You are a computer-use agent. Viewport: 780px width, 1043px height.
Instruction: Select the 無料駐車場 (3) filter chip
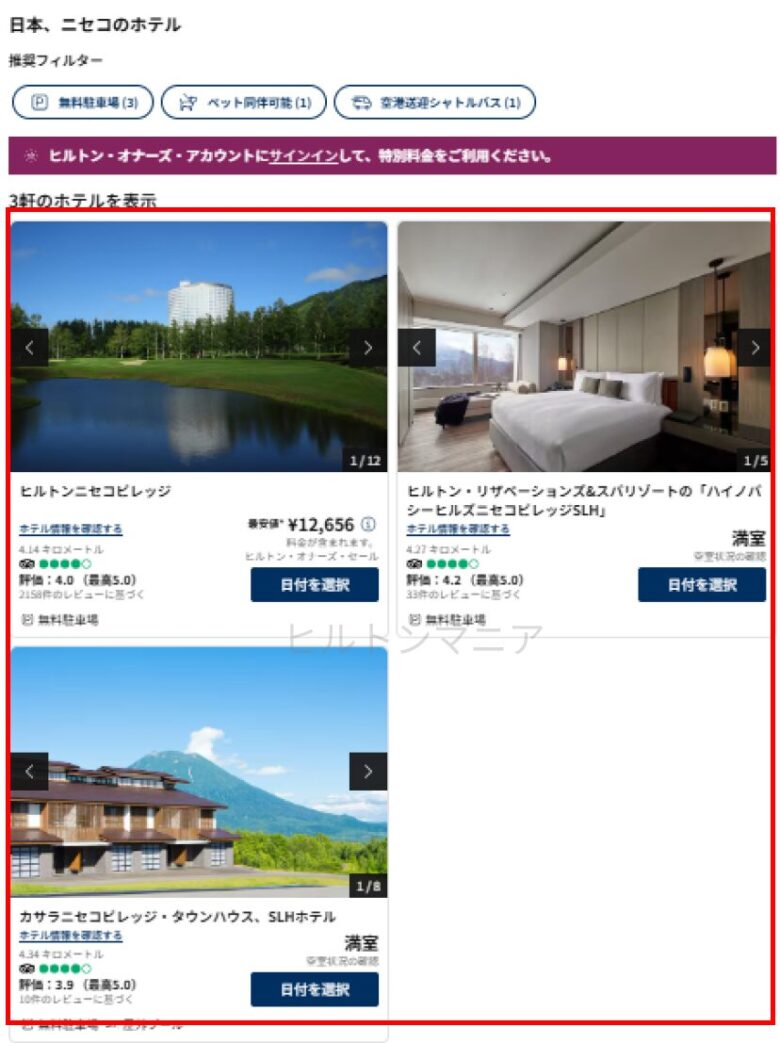point(83,102)
